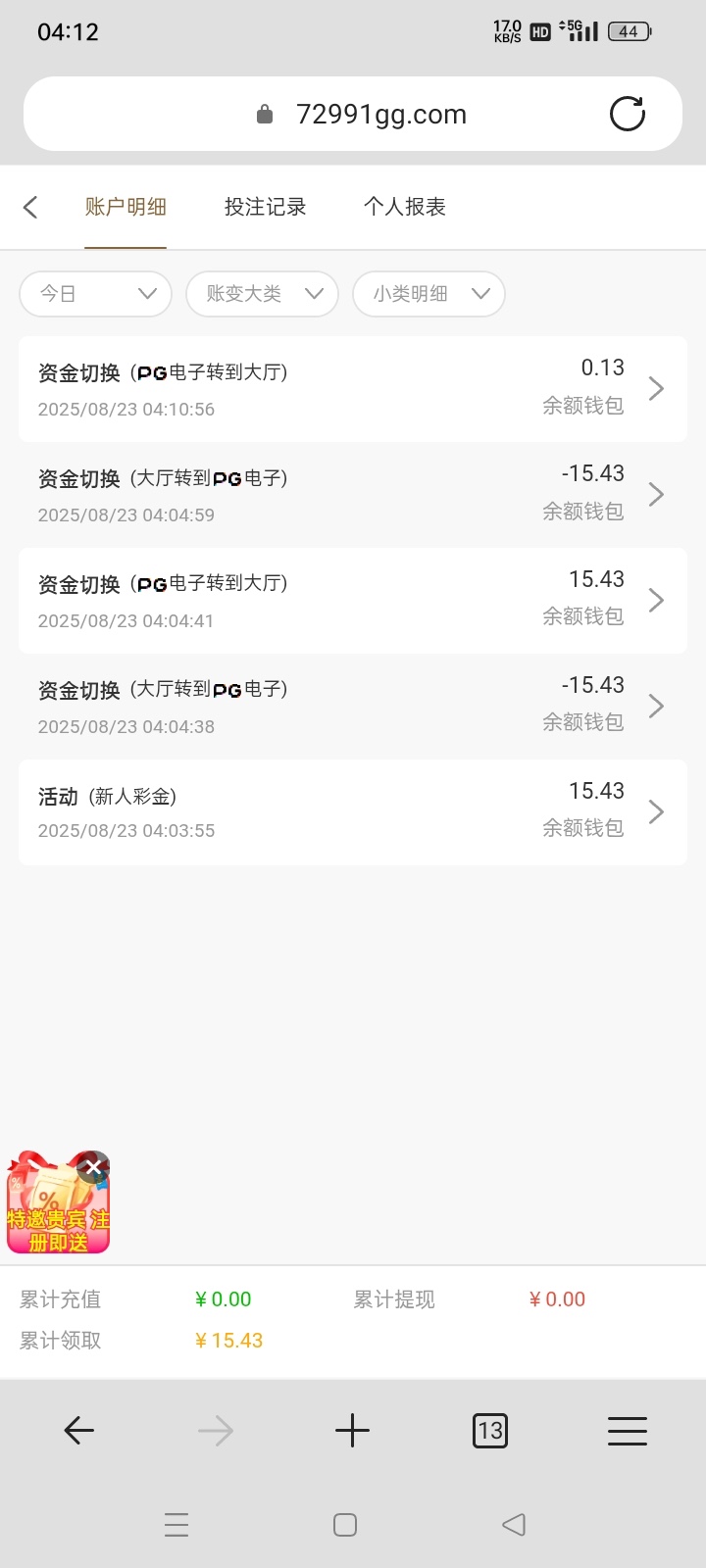This screenshot has width=706, height=1568.
Task: Switch to the 投注记录 tab
Action: [x=264, y=207]
